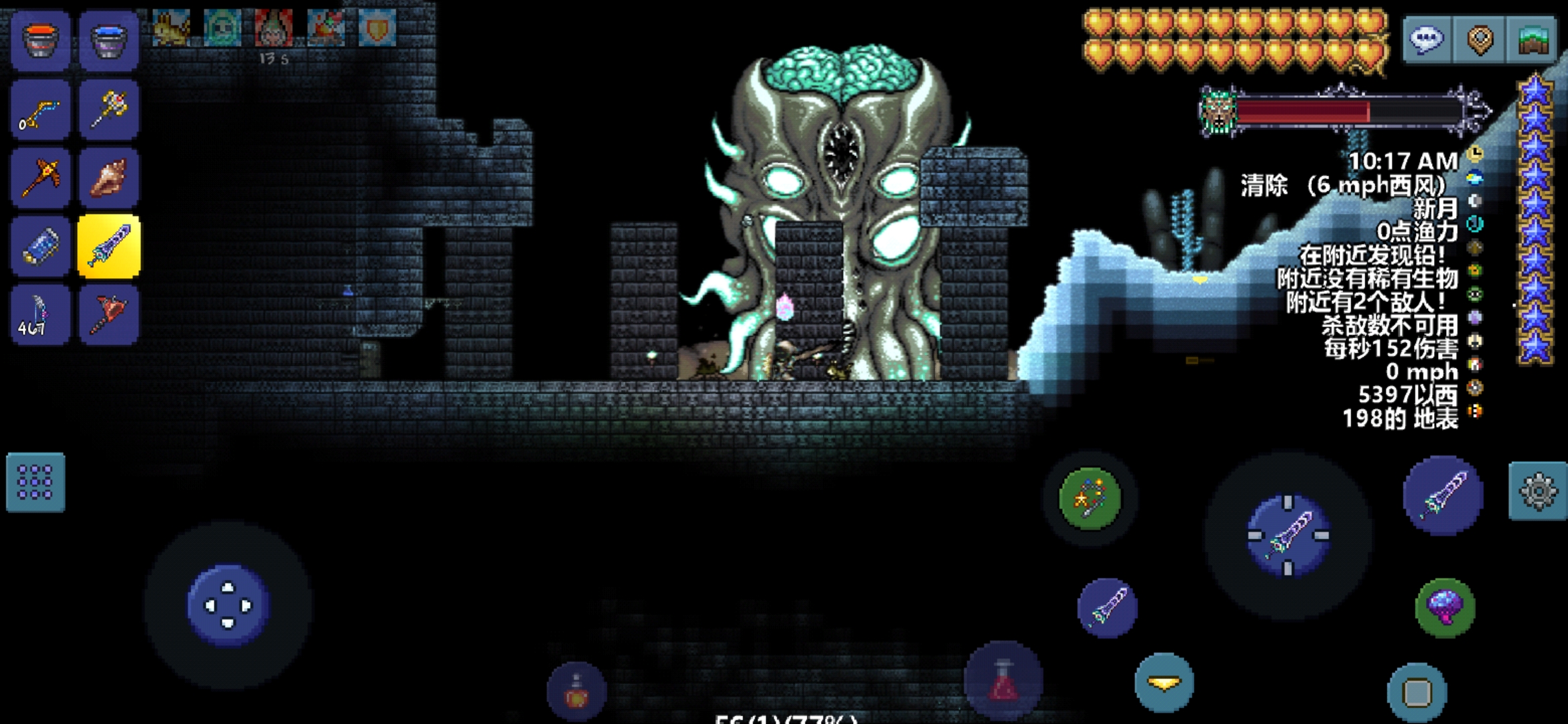Tap the square jump button
1568x724 pixels.
tap(1417, 692)
